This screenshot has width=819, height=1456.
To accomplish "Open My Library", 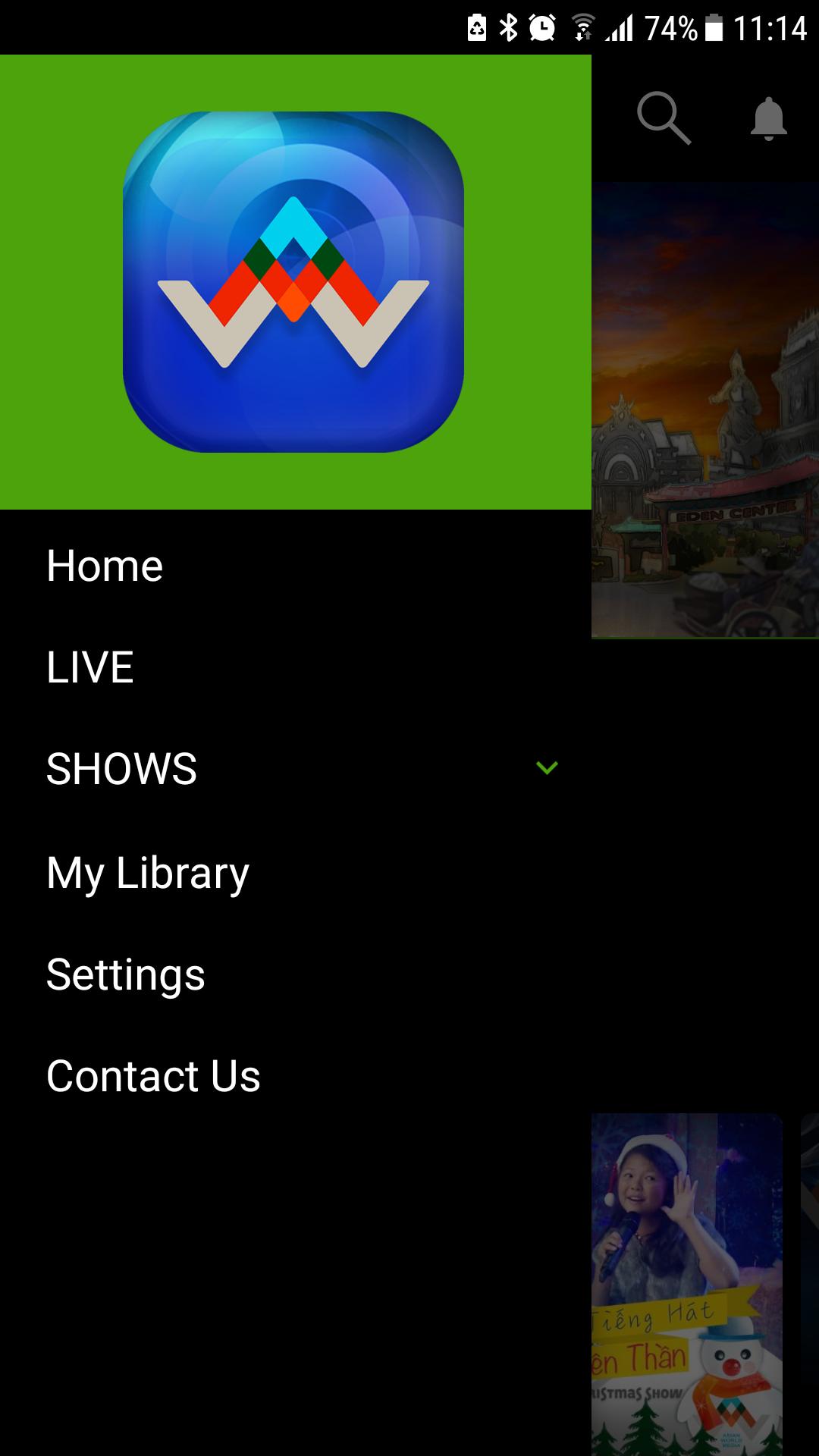I will [148, 873].
